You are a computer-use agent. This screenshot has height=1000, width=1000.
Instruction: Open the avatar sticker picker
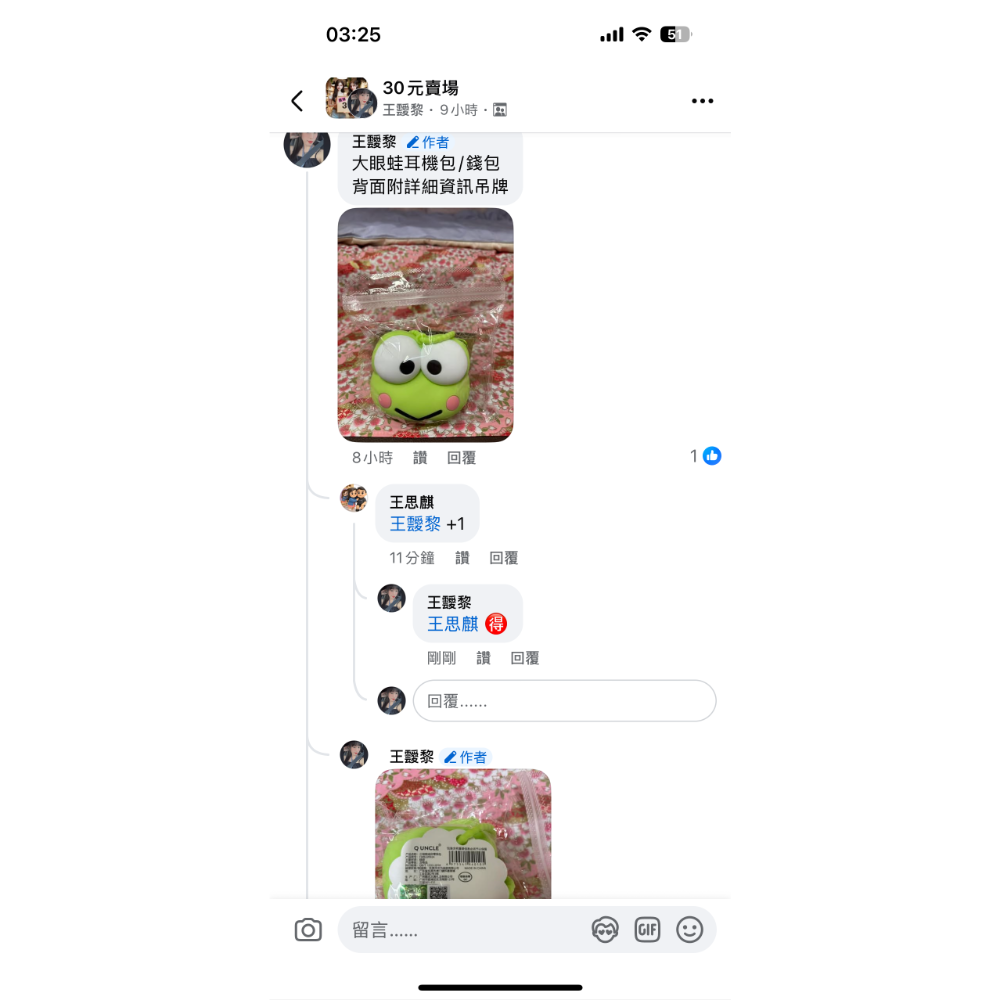[x=605, y=930]
